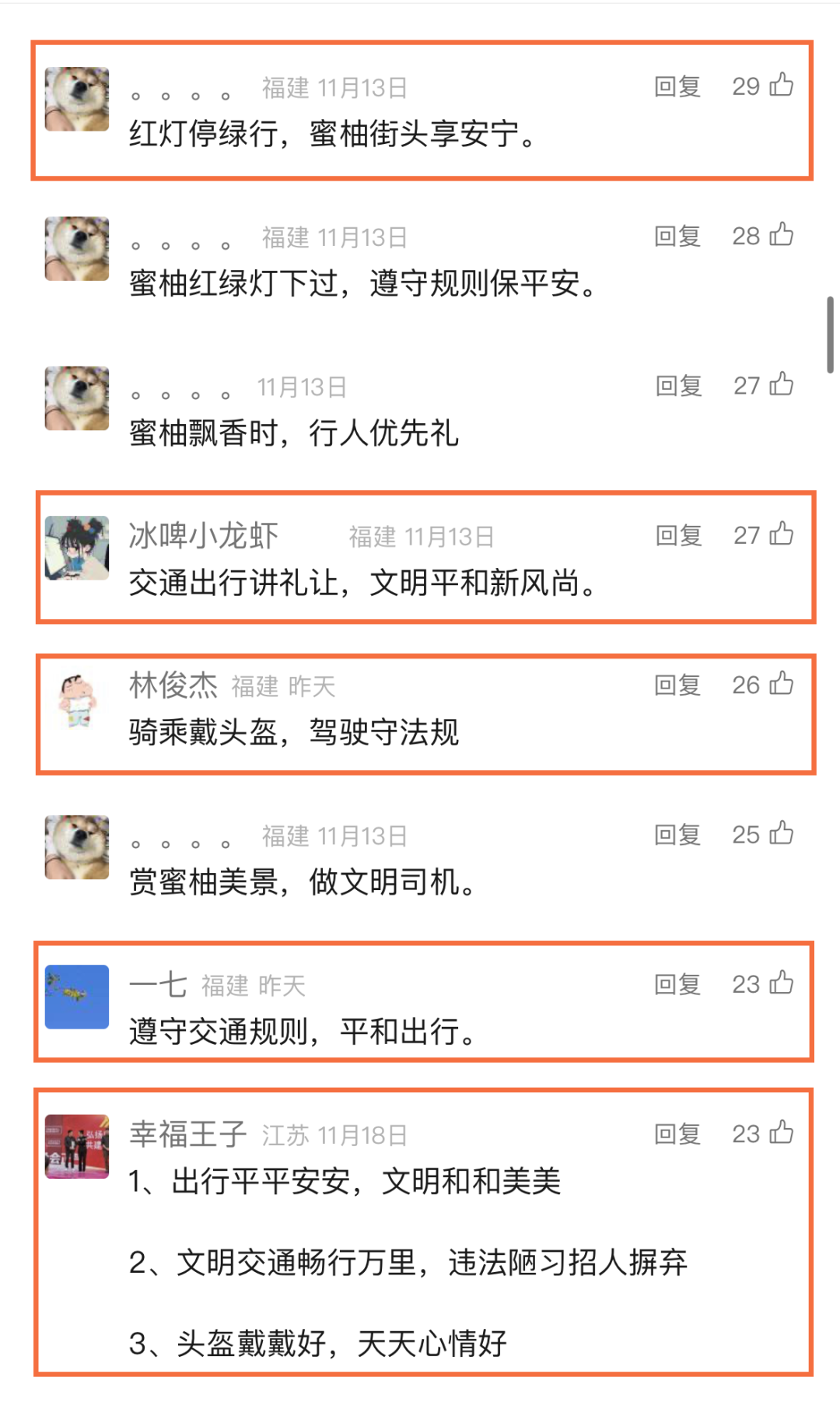Like the comment "赏蜜柚美景，做文明司机"
This screenshot has height=1416, width=840.
pos(781,833)
